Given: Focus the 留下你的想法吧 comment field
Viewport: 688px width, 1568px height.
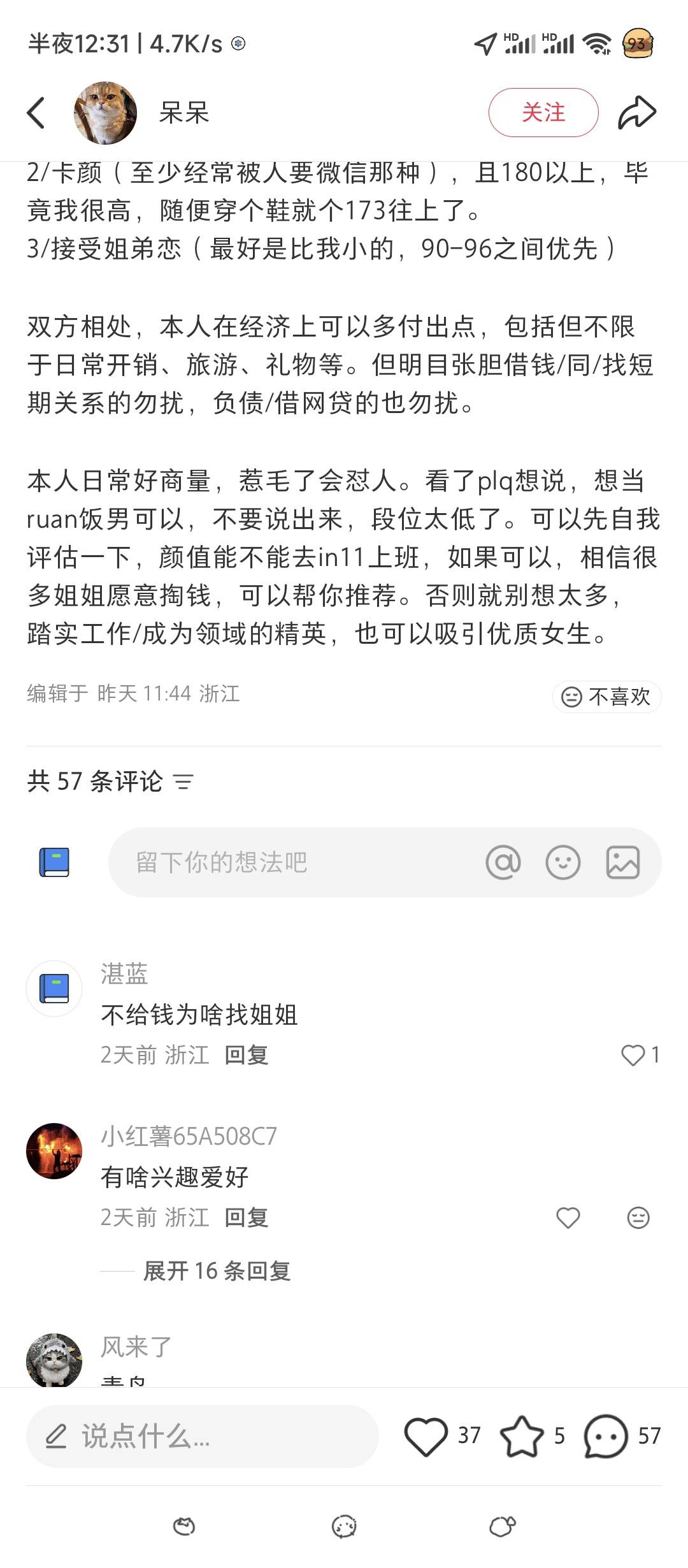Looking at the screenshot, I should [287, 862].
